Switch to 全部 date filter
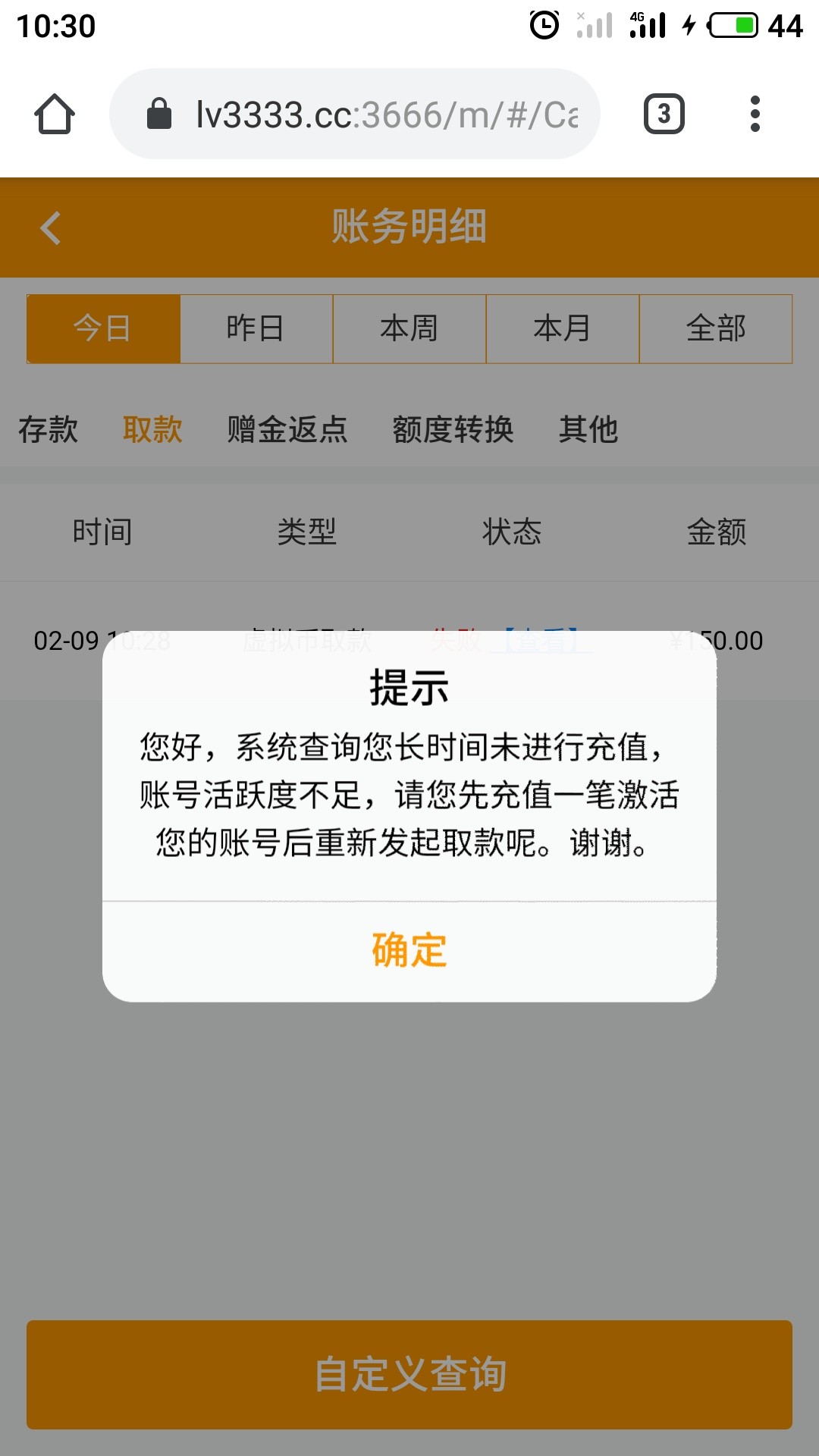 (x=716, y=328)
